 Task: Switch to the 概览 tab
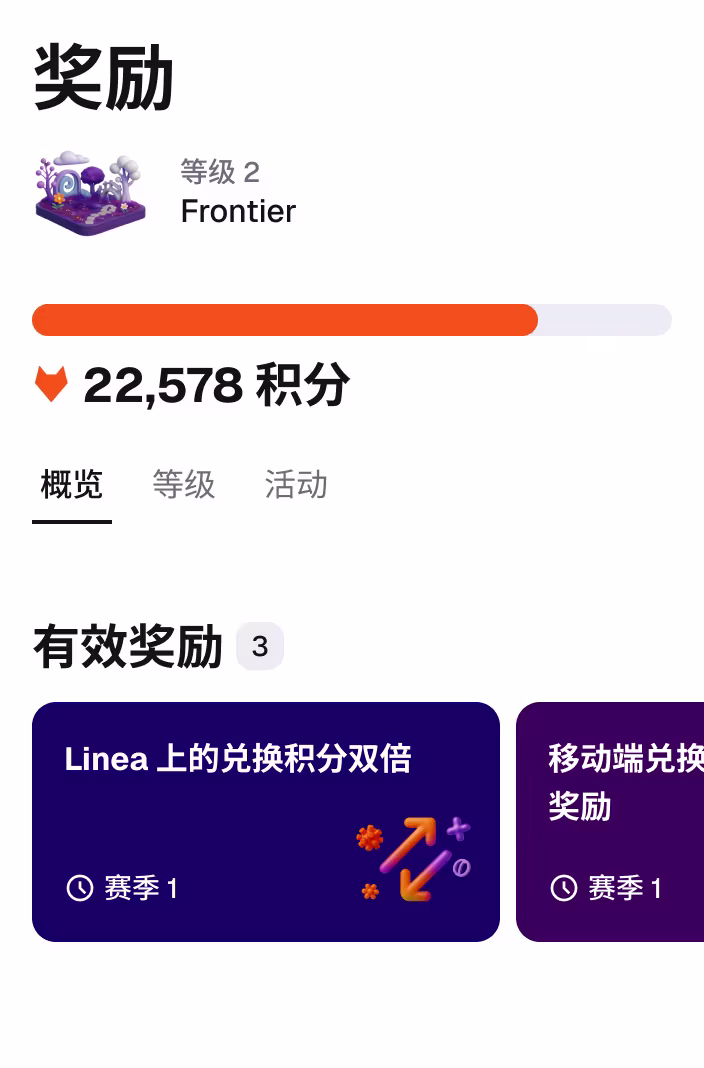click(x=71, y=485)
